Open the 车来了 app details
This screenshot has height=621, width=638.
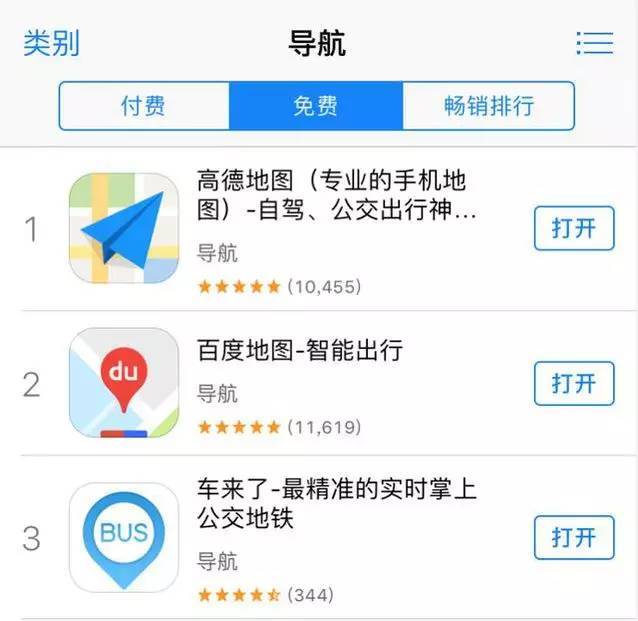coord(335,504)
